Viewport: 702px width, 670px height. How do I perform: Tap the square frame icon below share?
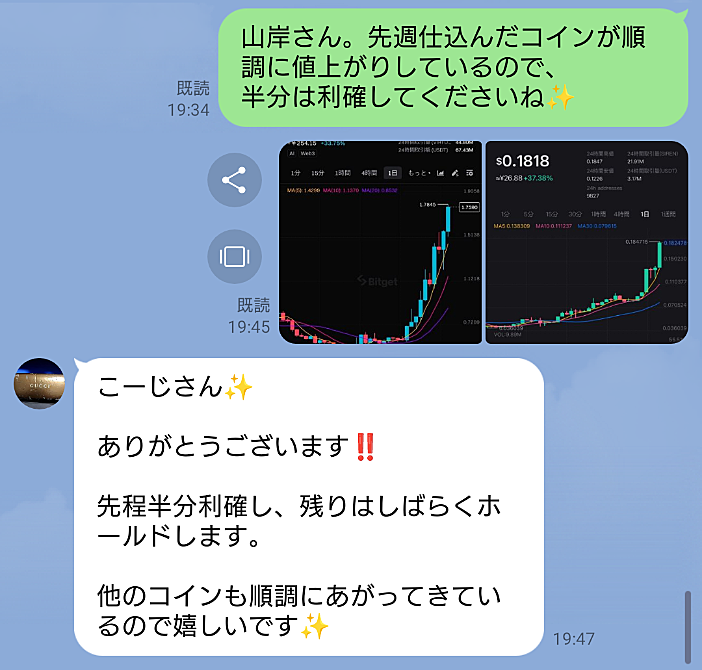(234, 256)
